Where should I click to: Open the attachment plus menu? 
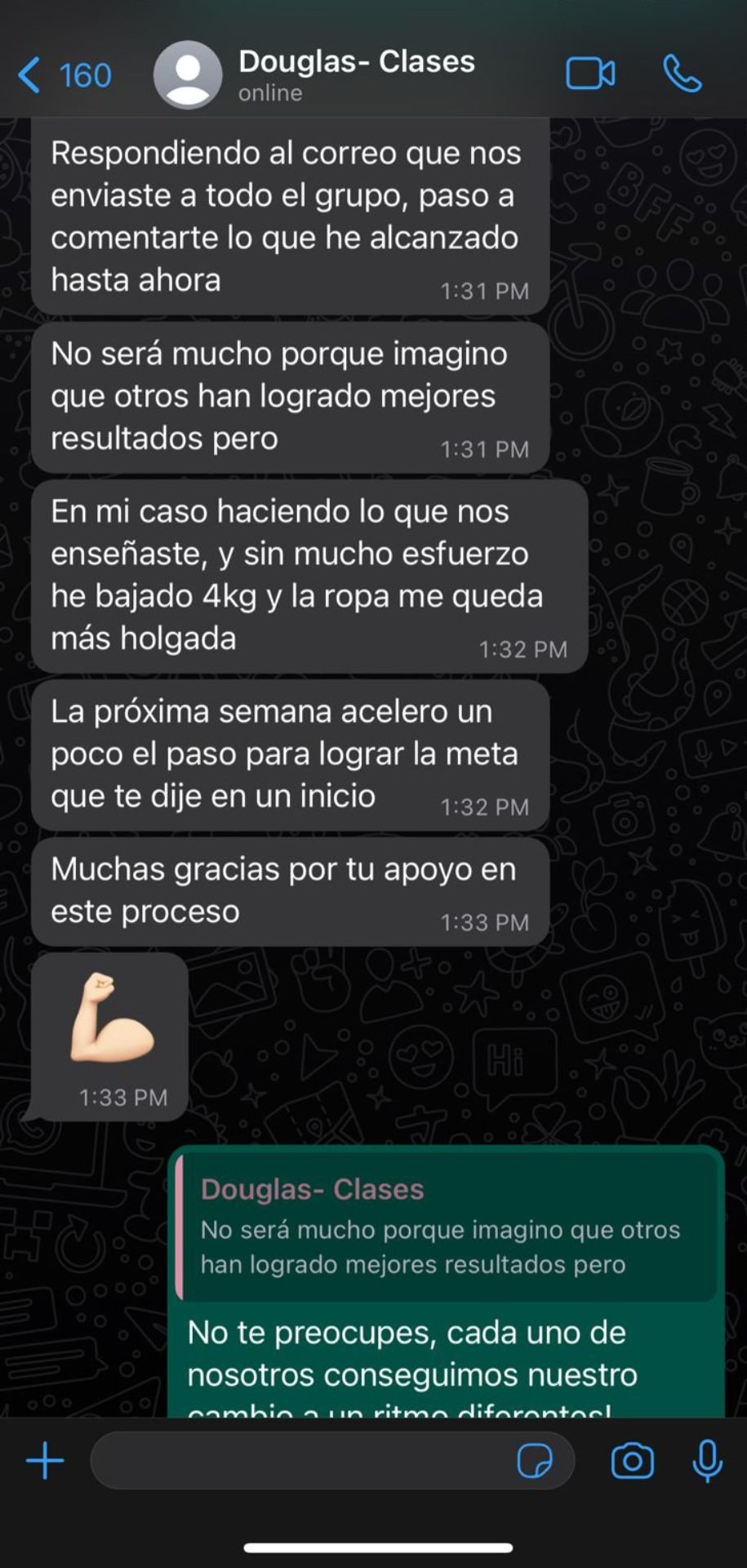click(45, 1461)
